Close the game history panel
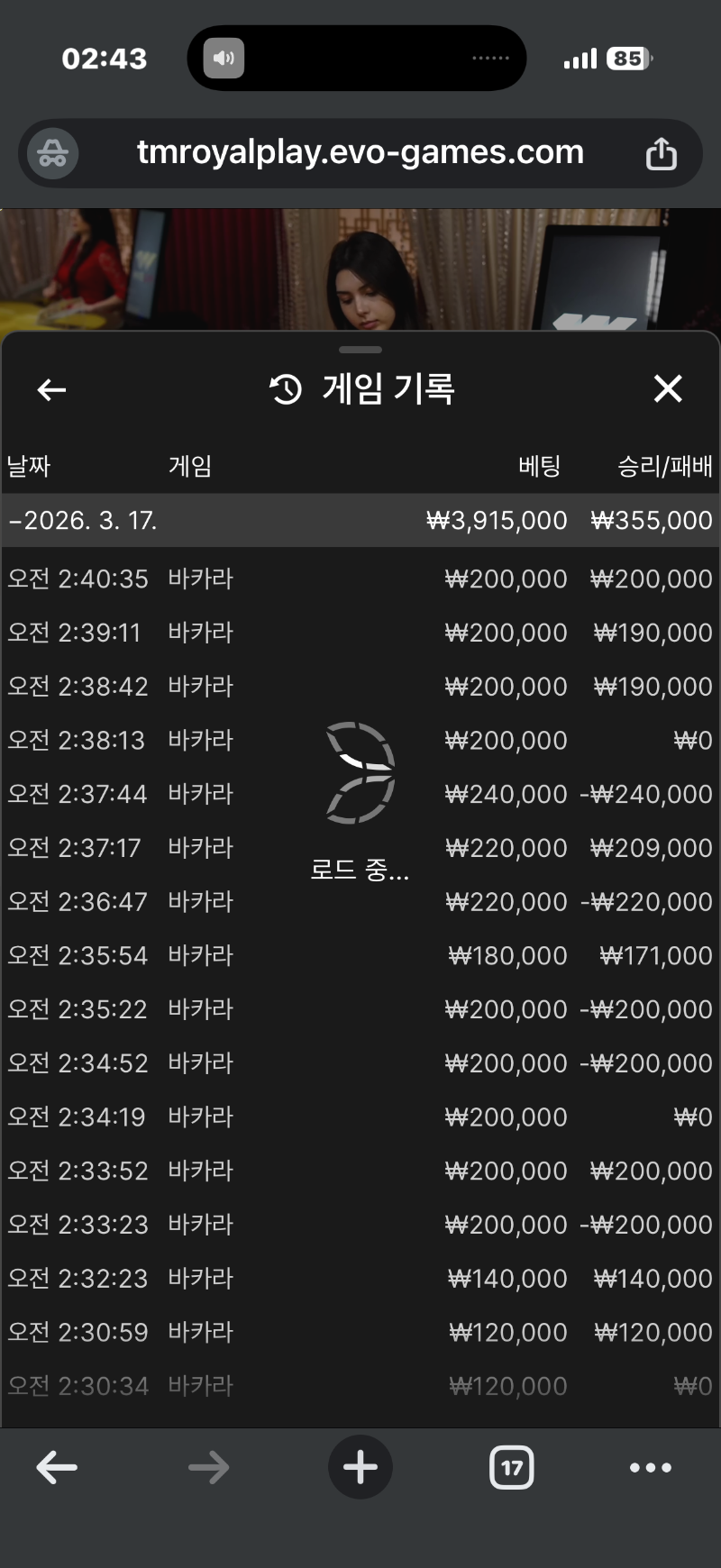Screen dimensions: 721x1568 667,389
